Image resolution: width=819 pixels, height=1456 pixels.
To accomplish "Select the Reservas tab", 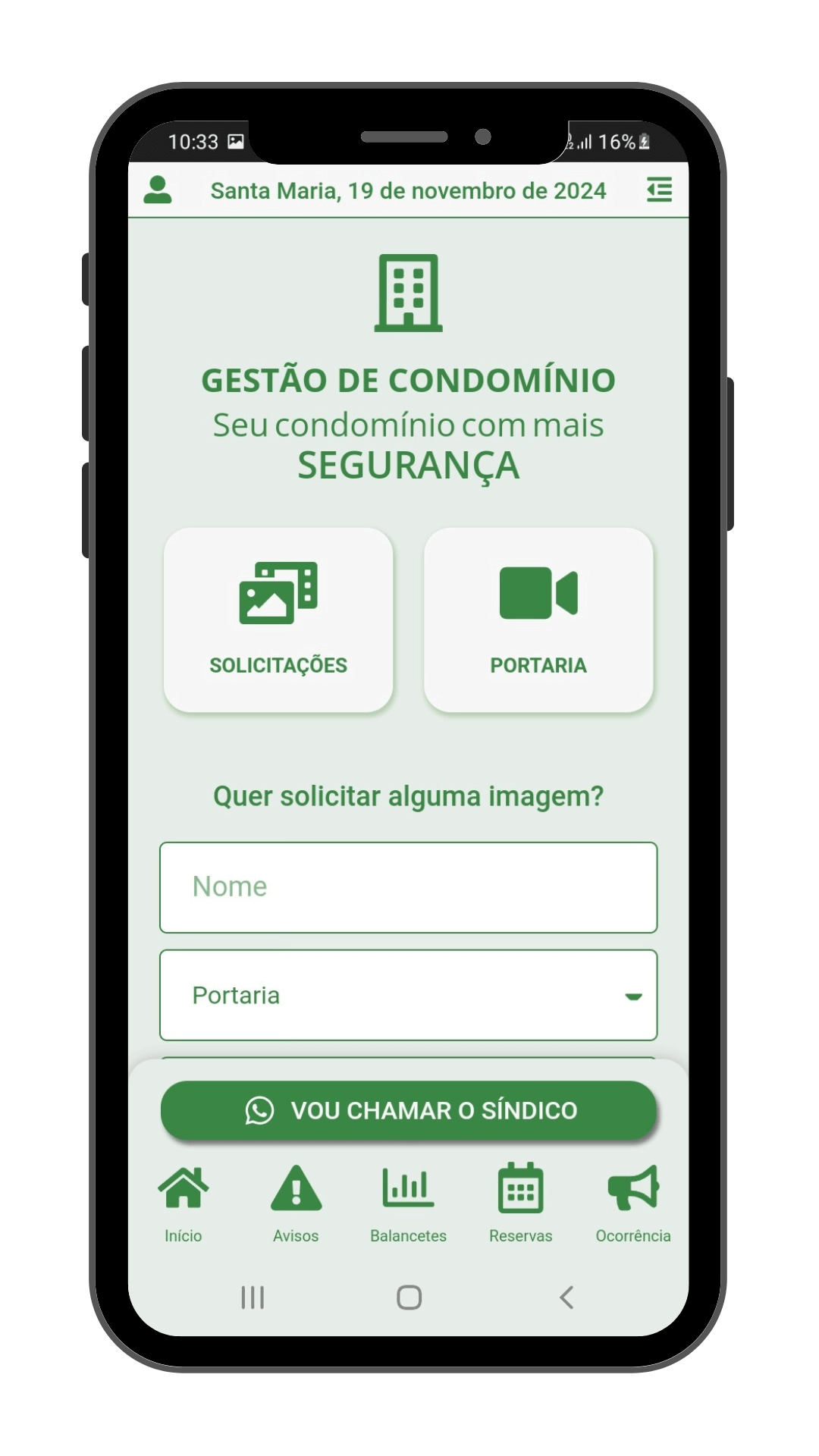I will pos(520,1203).
